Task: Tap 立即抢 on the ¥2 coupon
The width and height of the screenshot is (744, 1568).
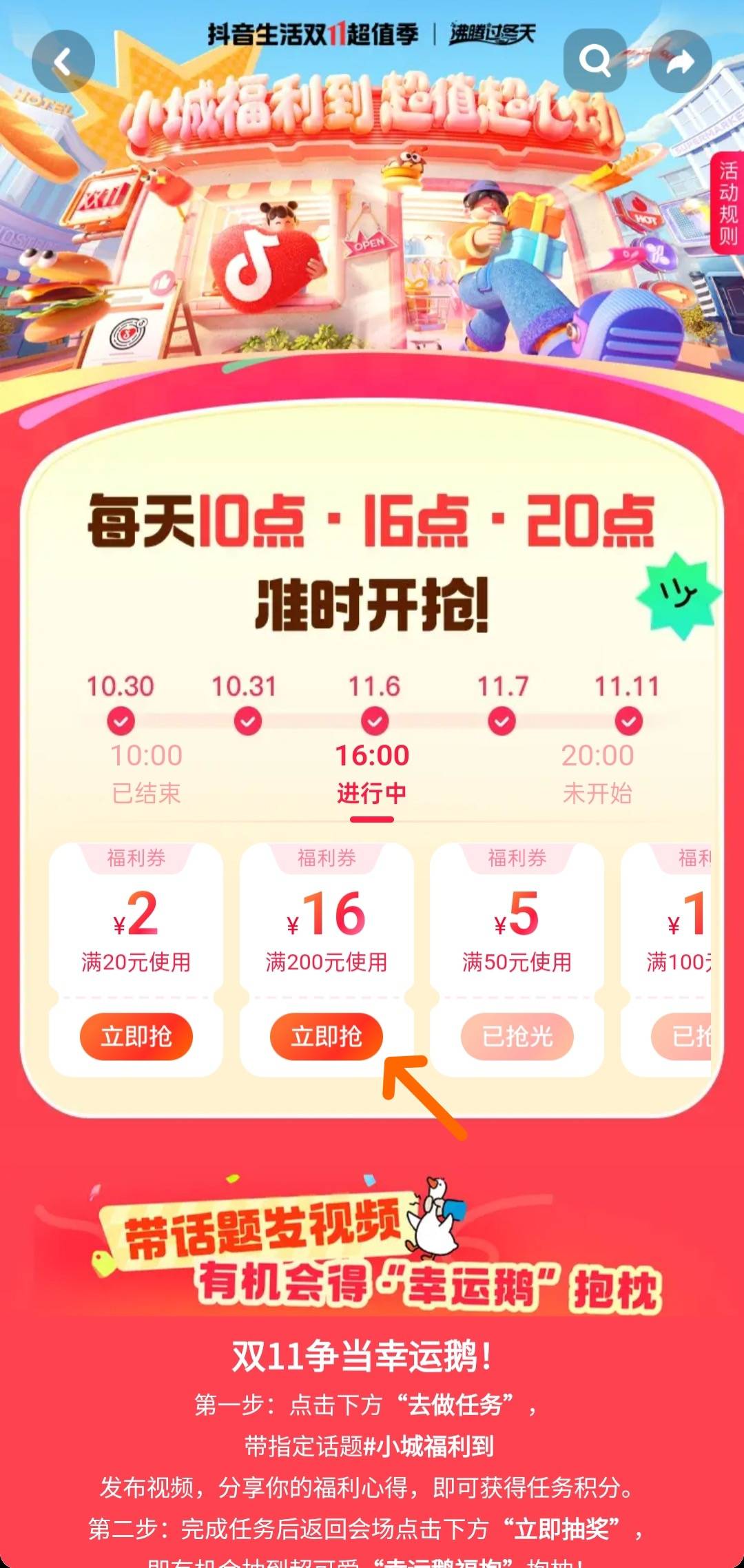Action: [x=136, y=1036]
